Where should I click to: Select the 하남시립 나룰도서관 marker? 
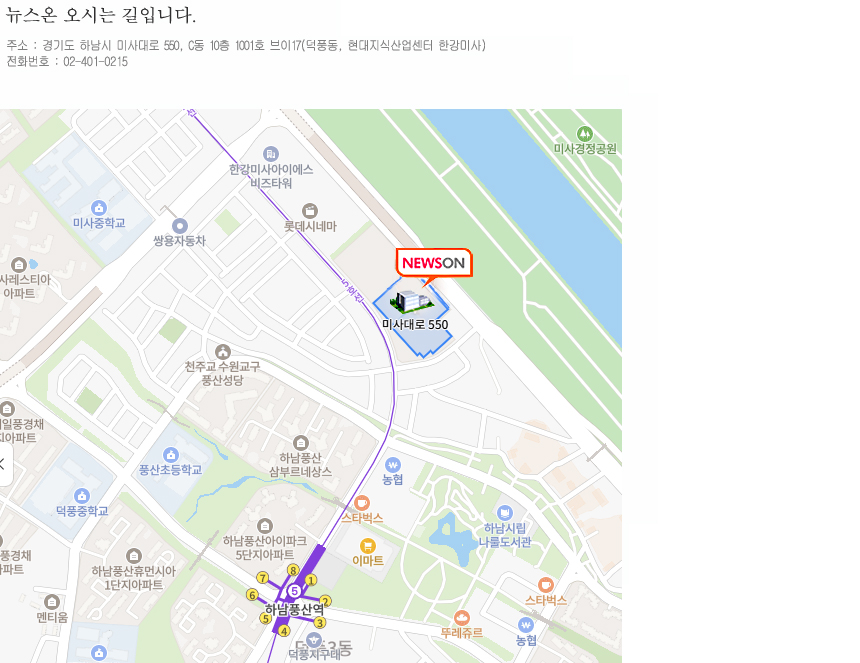point(505,512)
